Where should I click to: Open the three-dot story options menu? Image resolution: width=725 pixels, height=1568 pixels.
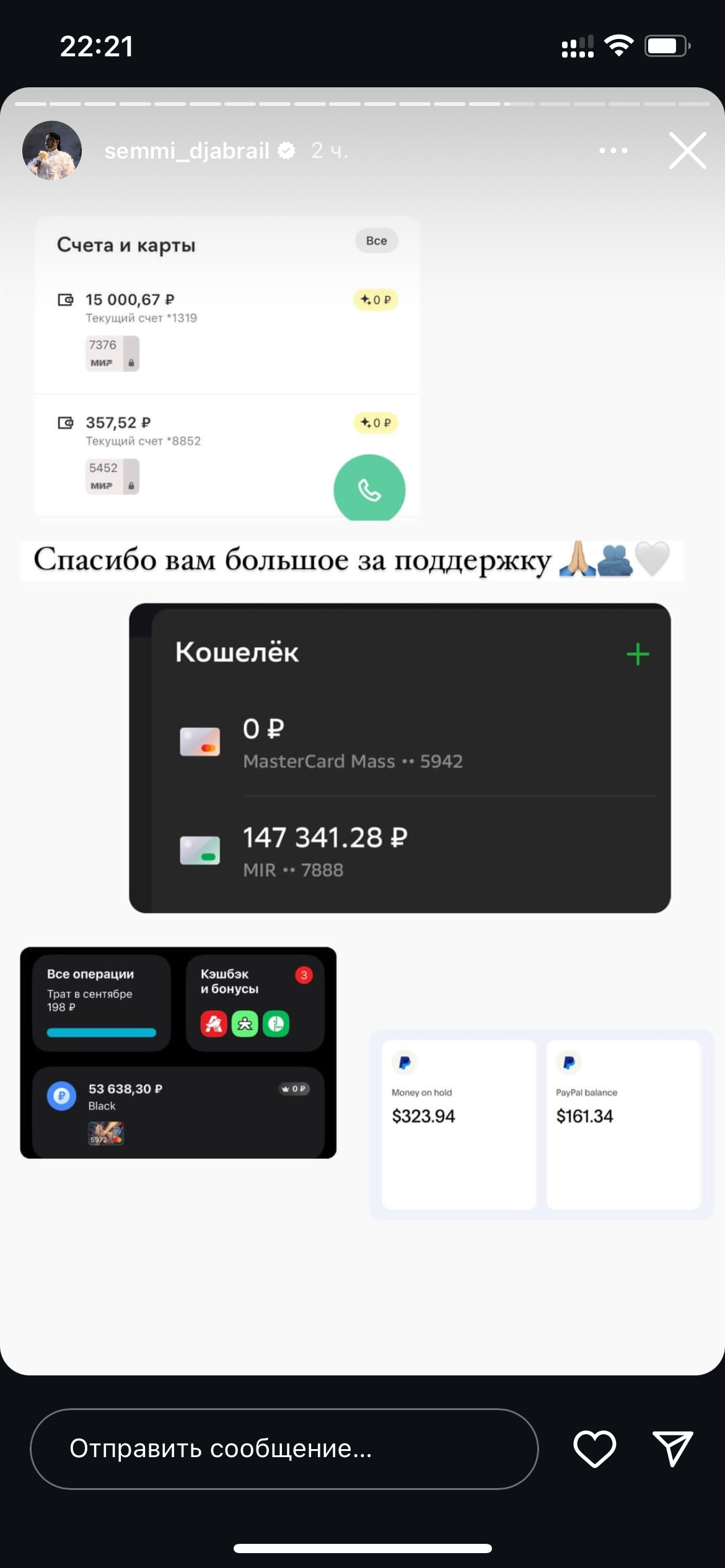click(x=613, y=150)
